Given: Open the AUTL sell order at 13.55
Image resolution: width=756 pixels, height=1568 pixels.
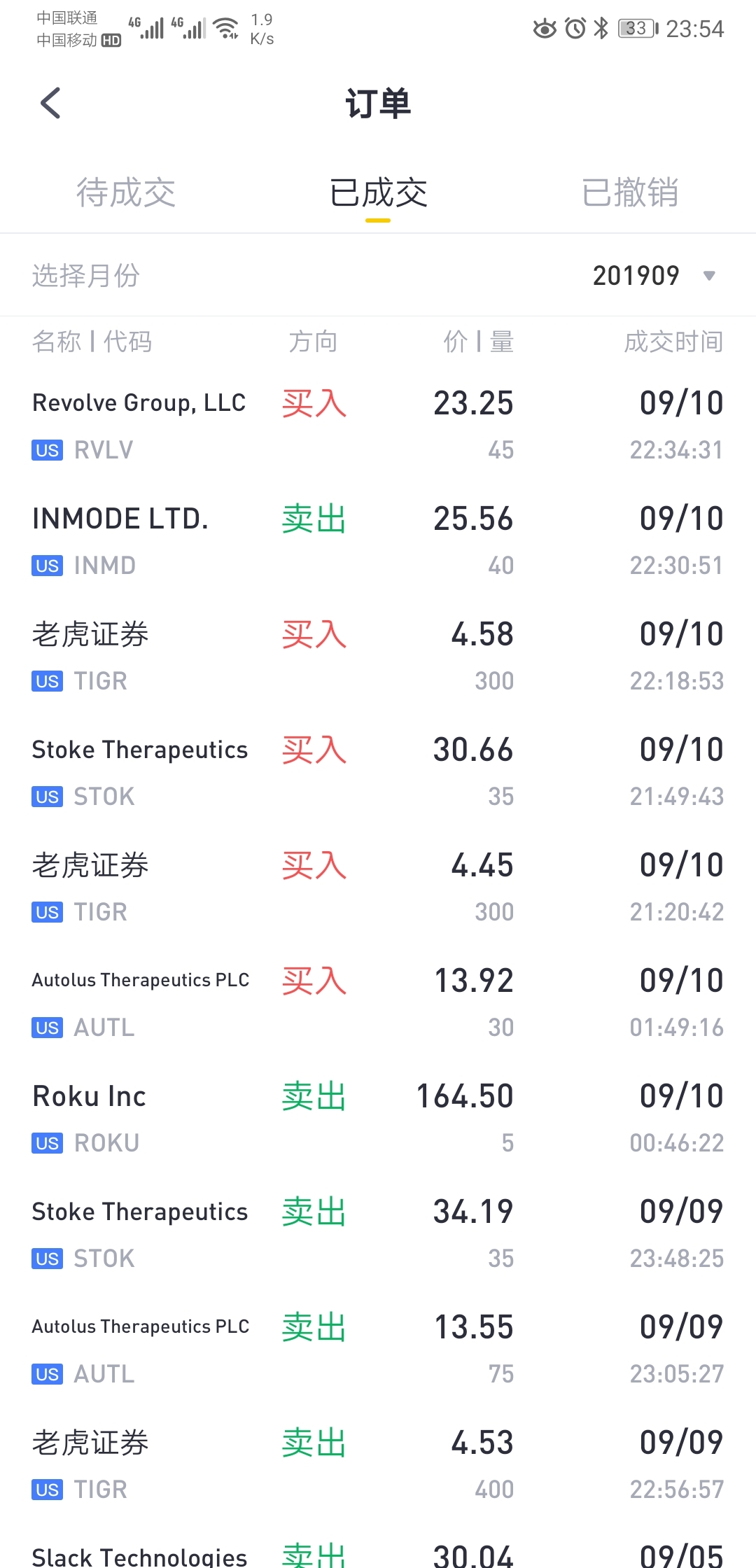Looking at the screenshot, I should click(x=378, y=1349).
